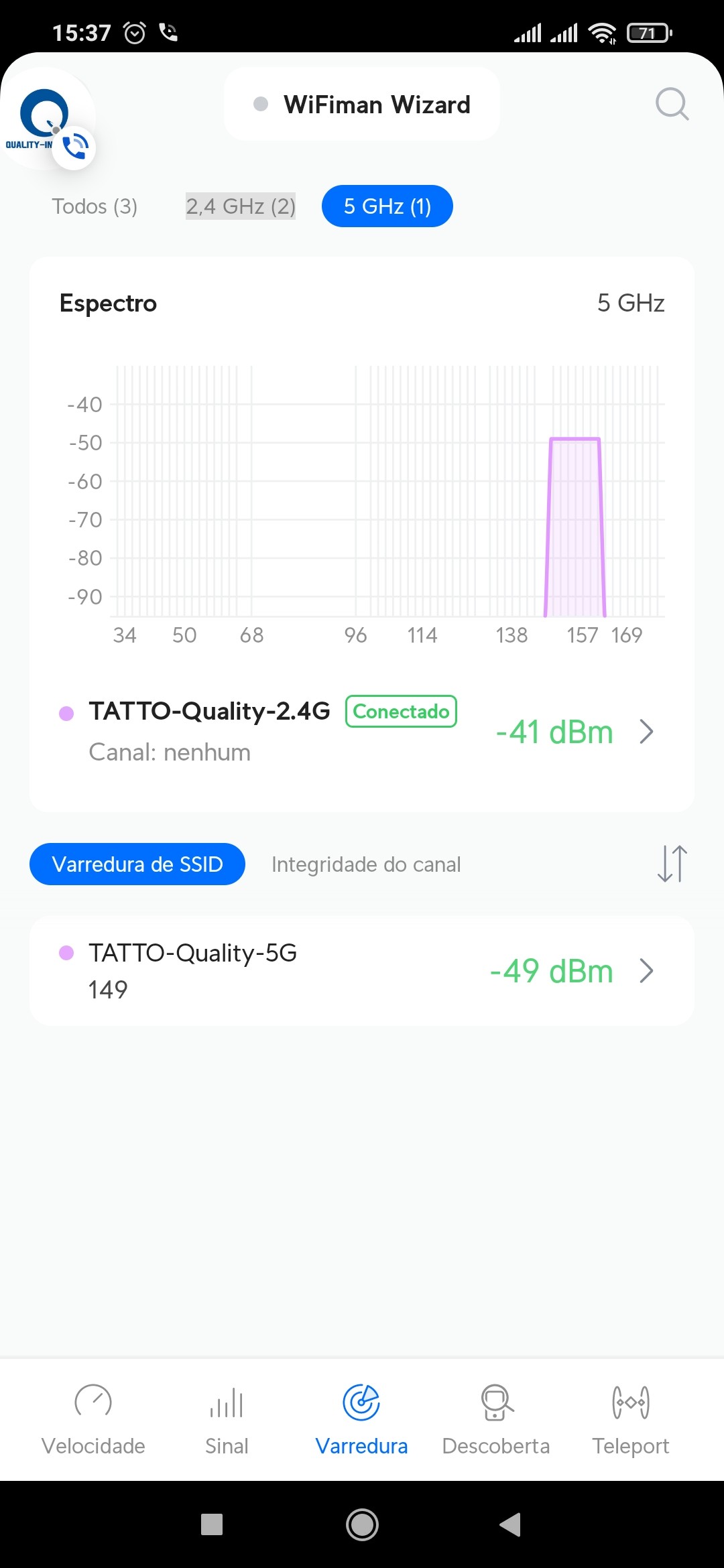Filter networks by 2,4 GHz
Image resolution: width=724 pixels, height=1568 pixels.
241,206
